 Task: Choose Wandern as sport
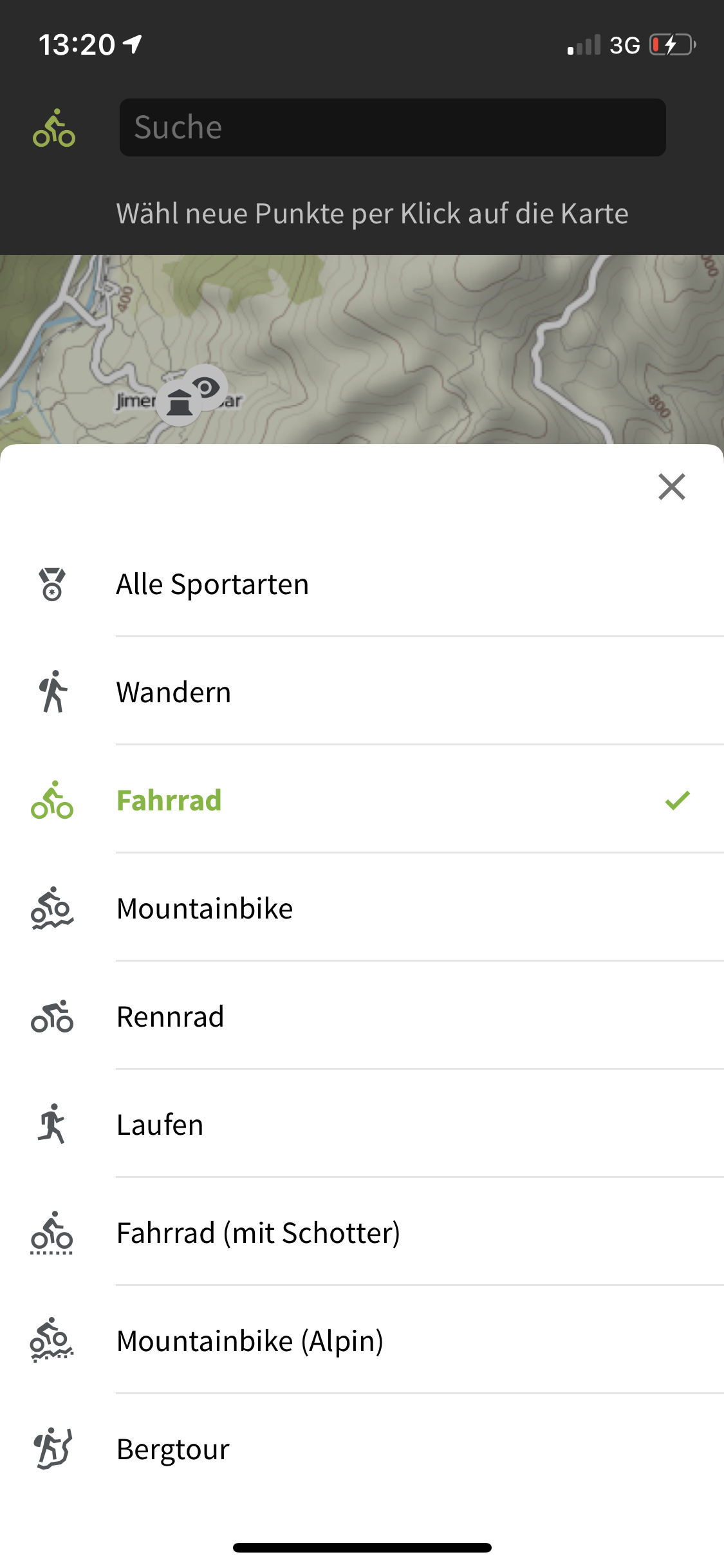tap(362, 692)
